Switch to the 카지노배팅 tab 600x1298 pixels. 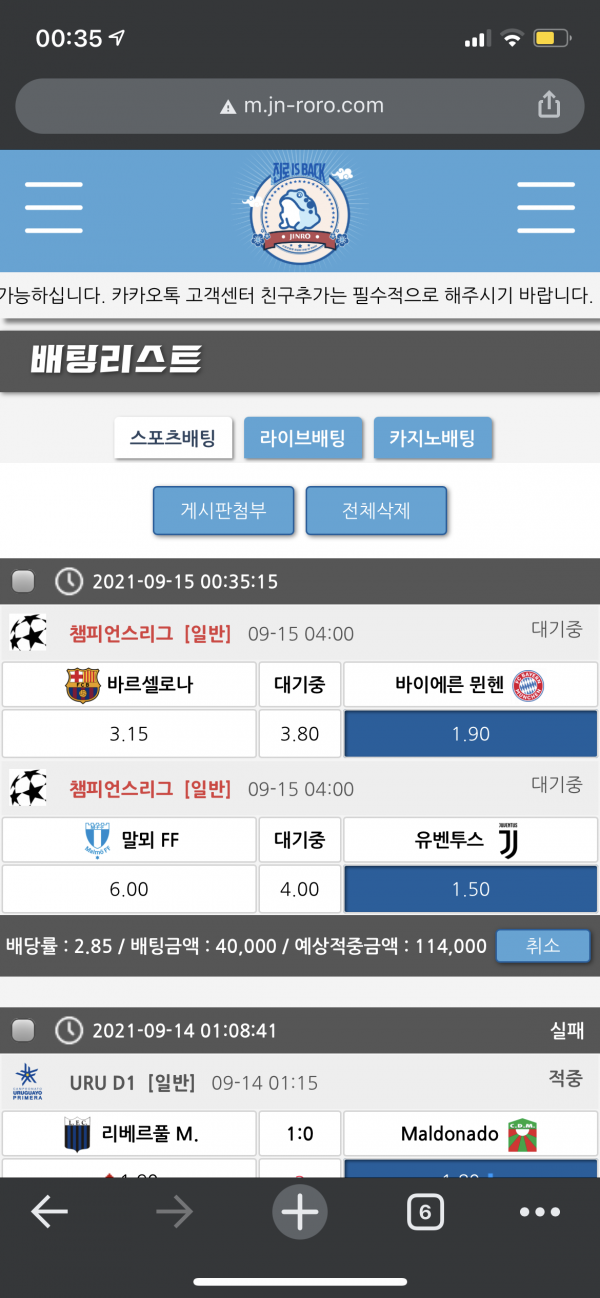433,437
